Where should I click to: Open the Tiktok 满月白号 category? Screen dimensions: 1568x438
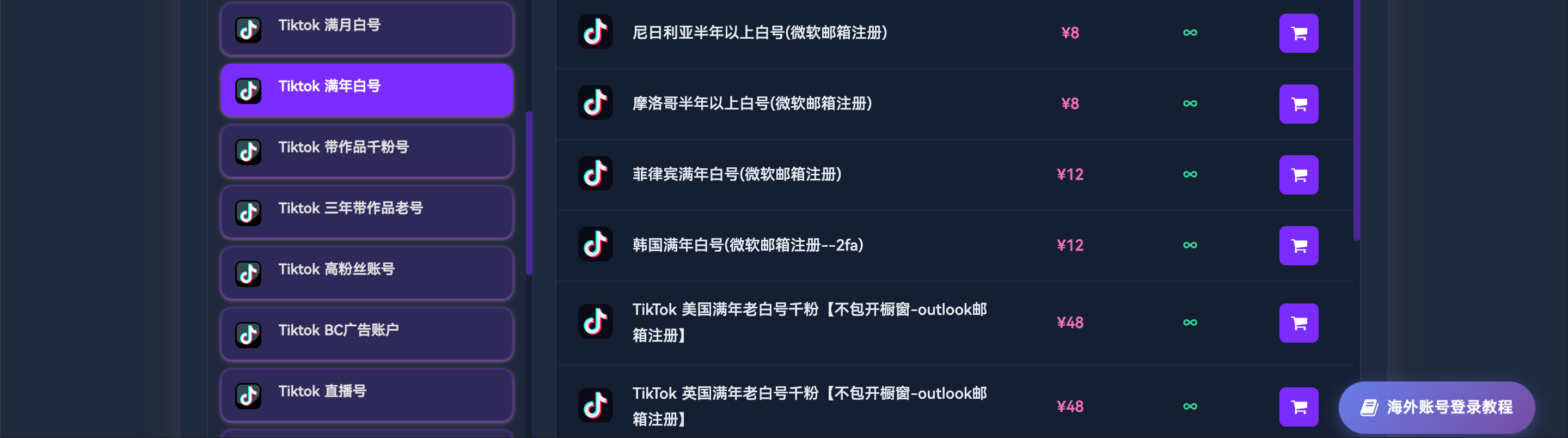pos(366,27)
